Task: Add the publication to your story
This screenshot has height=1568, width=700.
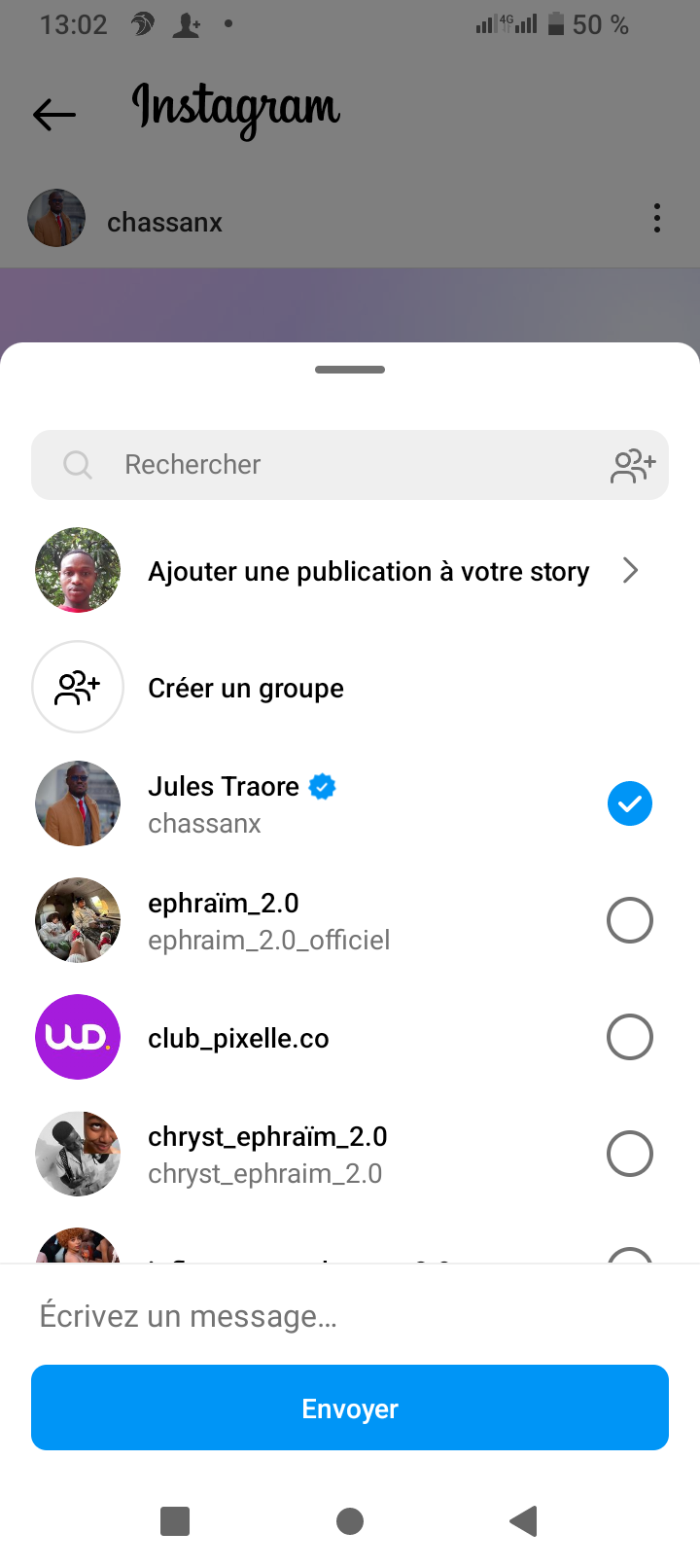Action: pyautogui.click(x=367, y=571)
